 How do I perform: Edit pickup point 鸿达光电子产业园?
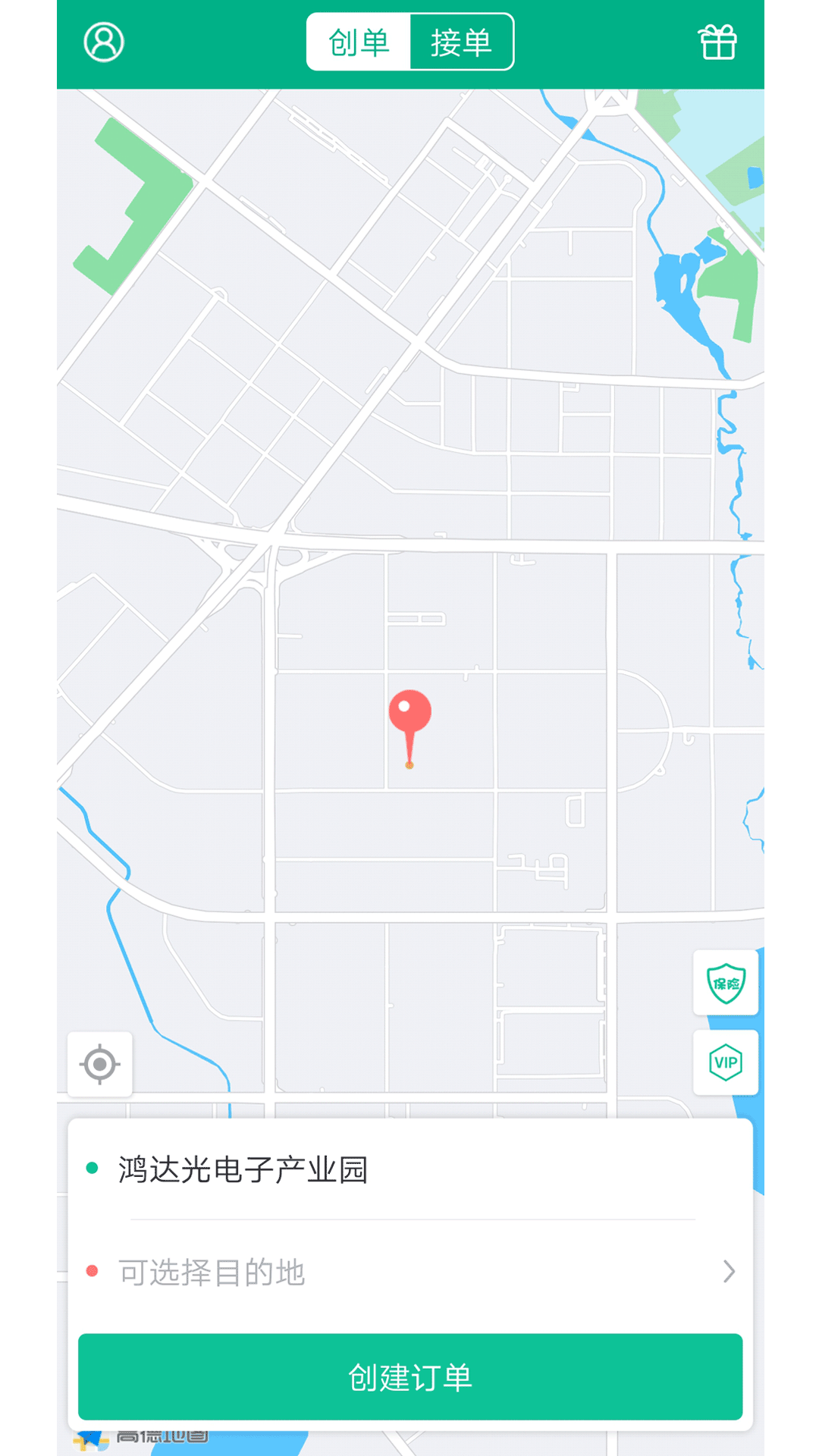243,1169
